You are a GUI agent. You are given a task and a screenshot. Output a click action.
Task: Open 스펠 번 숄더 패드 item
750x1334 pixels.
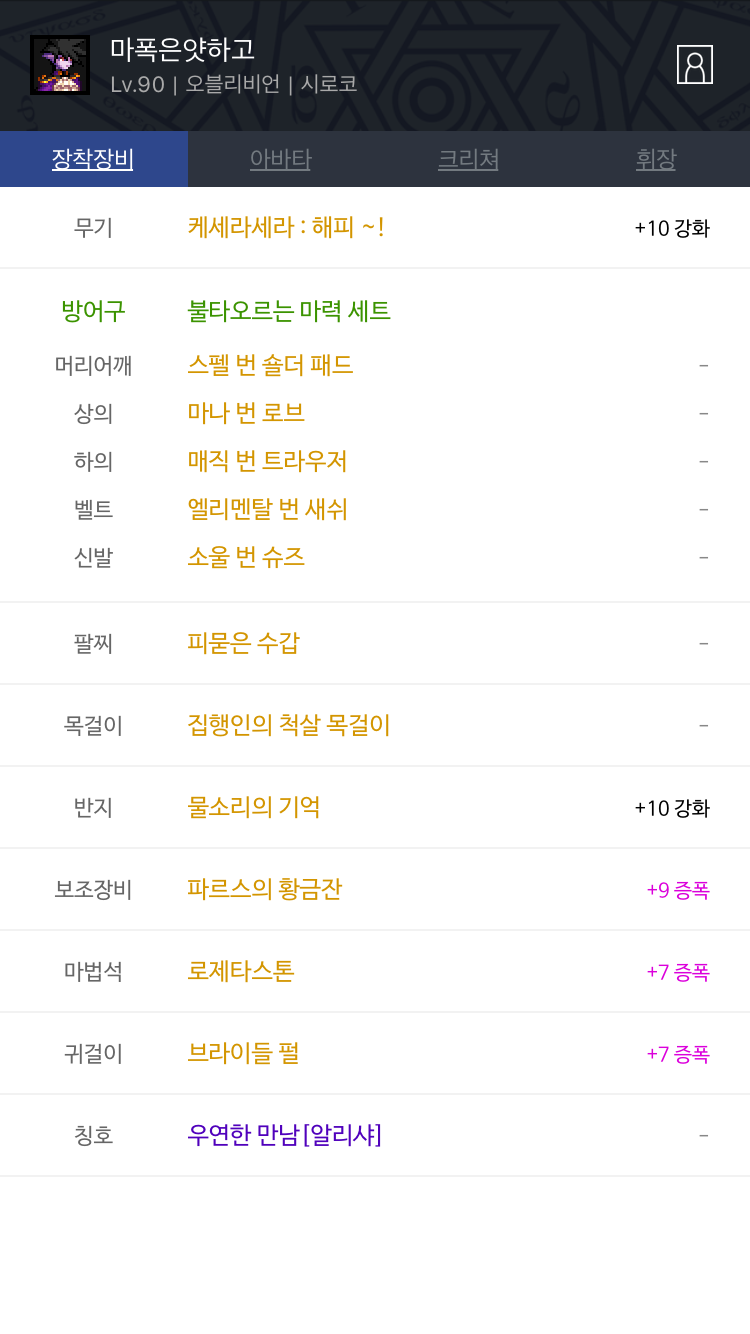[x=270, y=365]
